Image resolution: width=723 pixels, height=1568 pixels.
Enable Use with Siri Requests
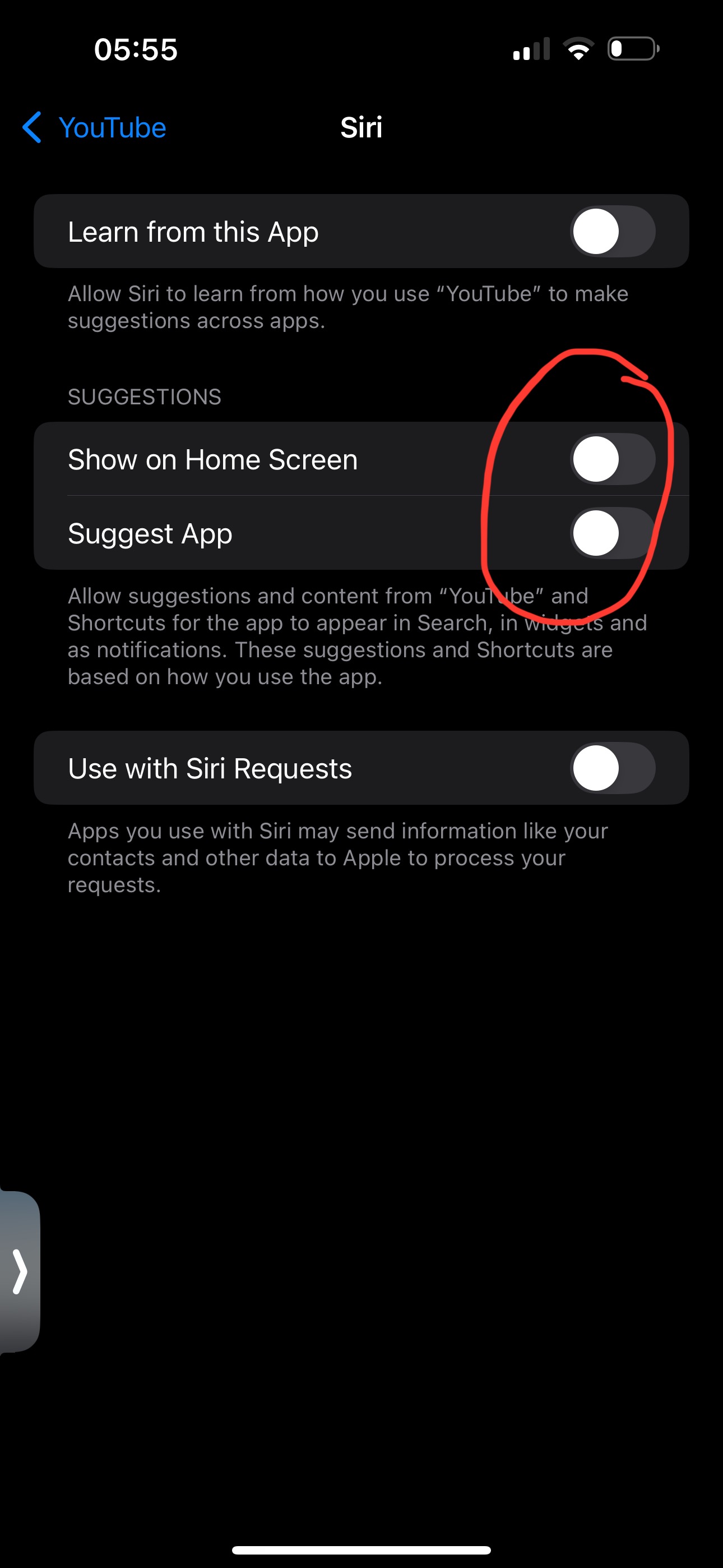612,768
